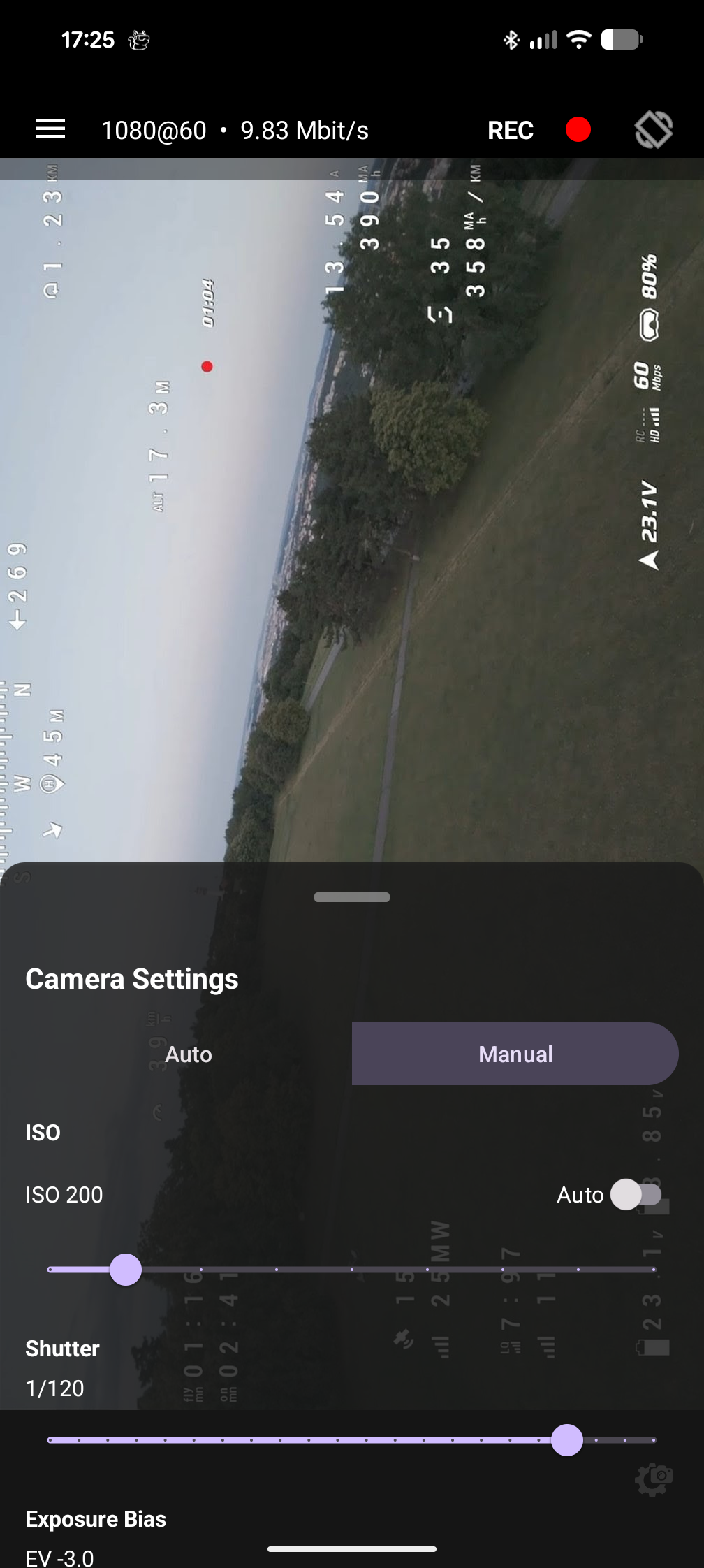The height and width of the screenshot is (1568, 704).
Task: Click the EV -3.0 exposure bias value
Action: pyautogui.click(x=59, y=1558)
